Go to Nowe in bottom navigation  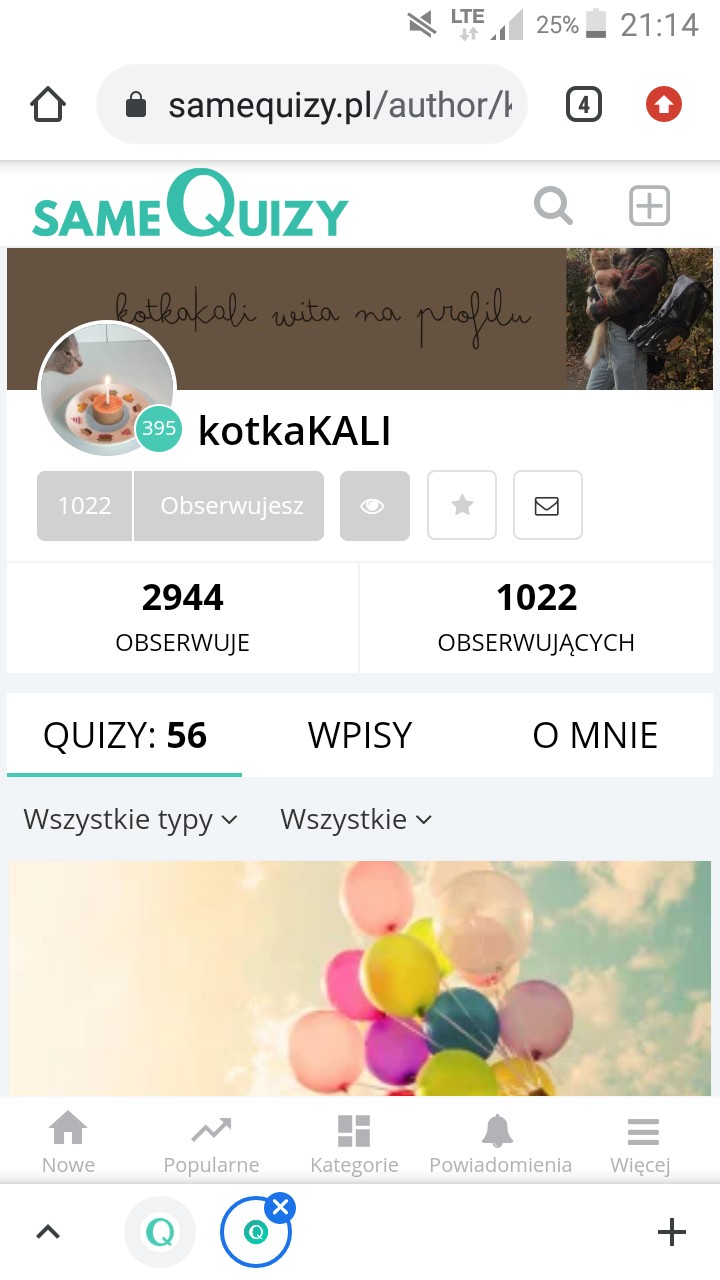click(x=68, y=1144)
